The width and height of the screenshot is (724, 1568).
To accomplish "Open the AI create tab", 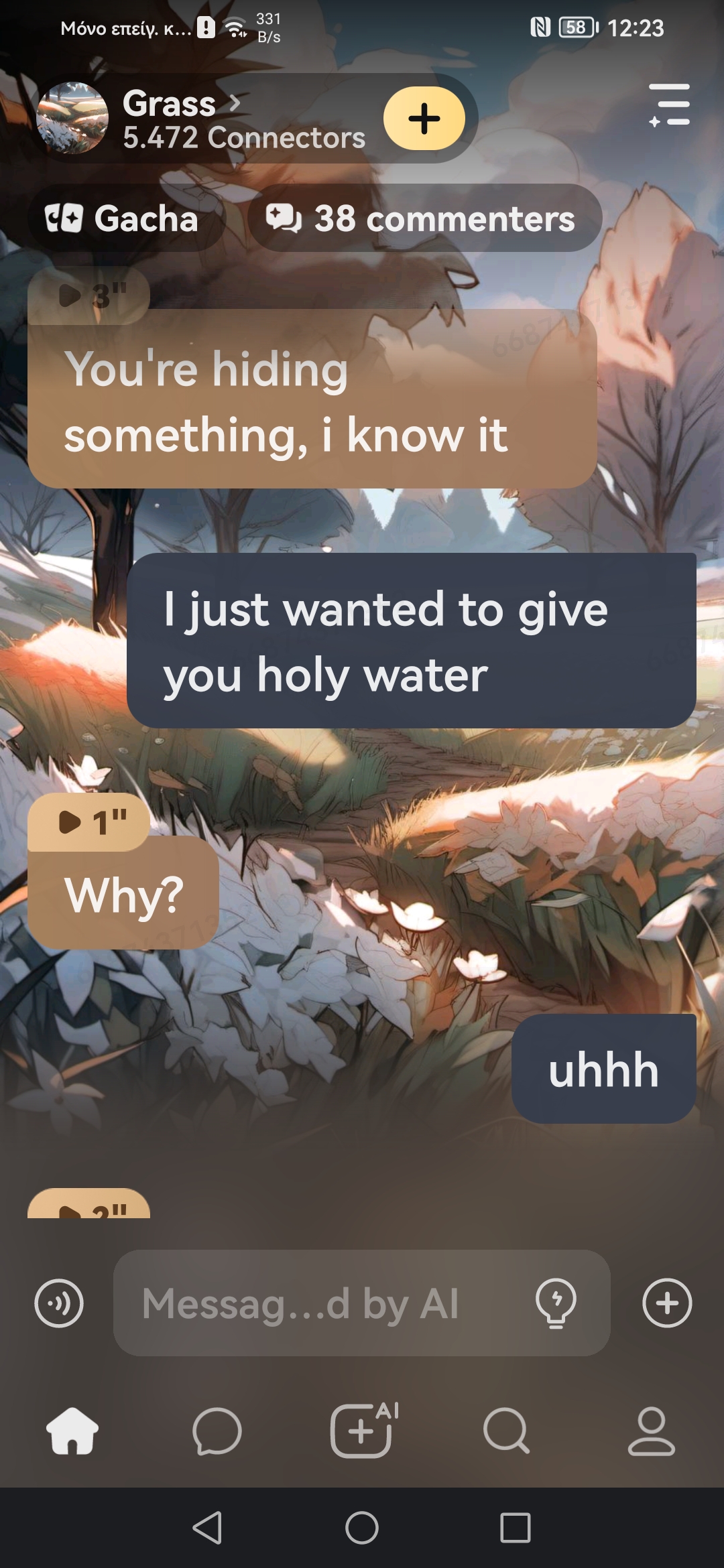I will pos(363,1431).
